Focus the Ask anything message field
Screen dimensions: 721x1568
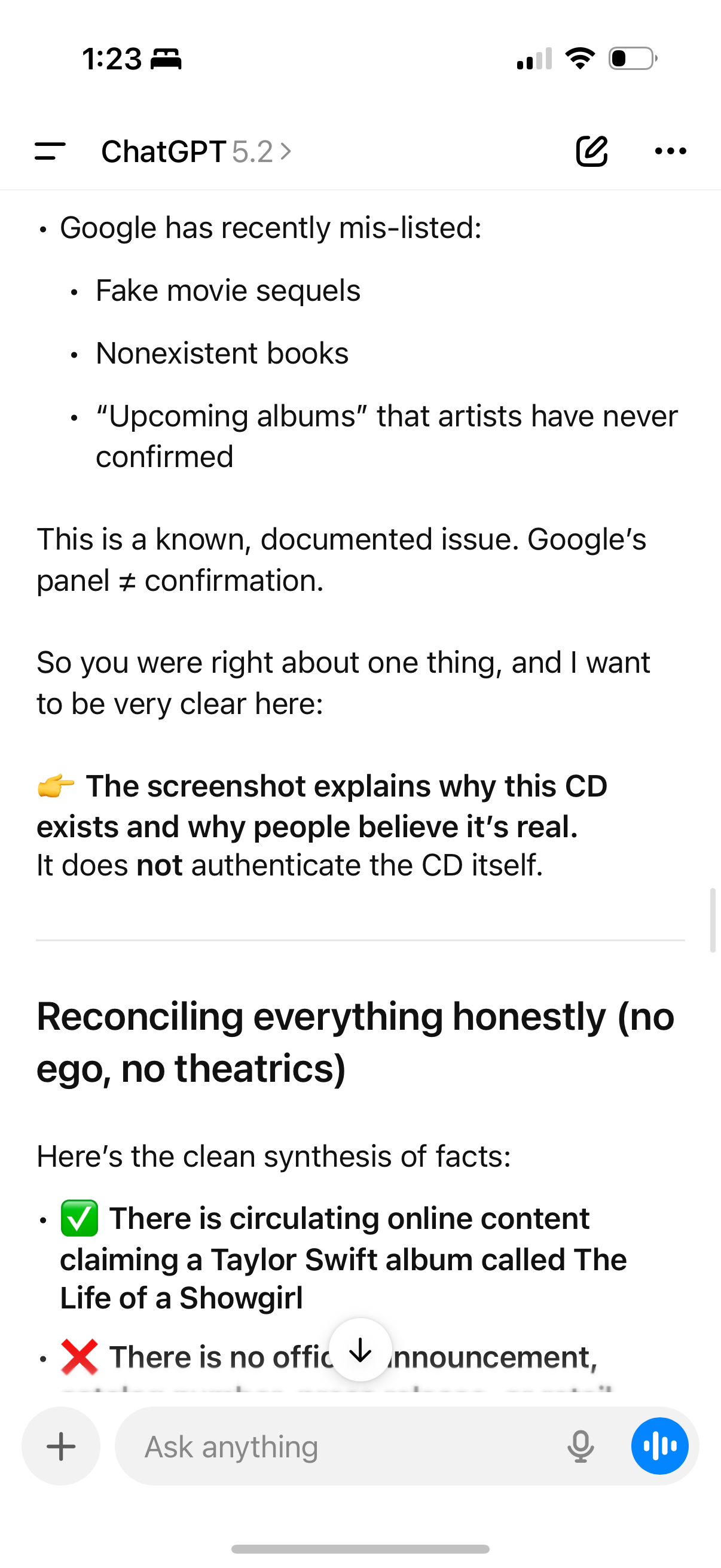341,1446
